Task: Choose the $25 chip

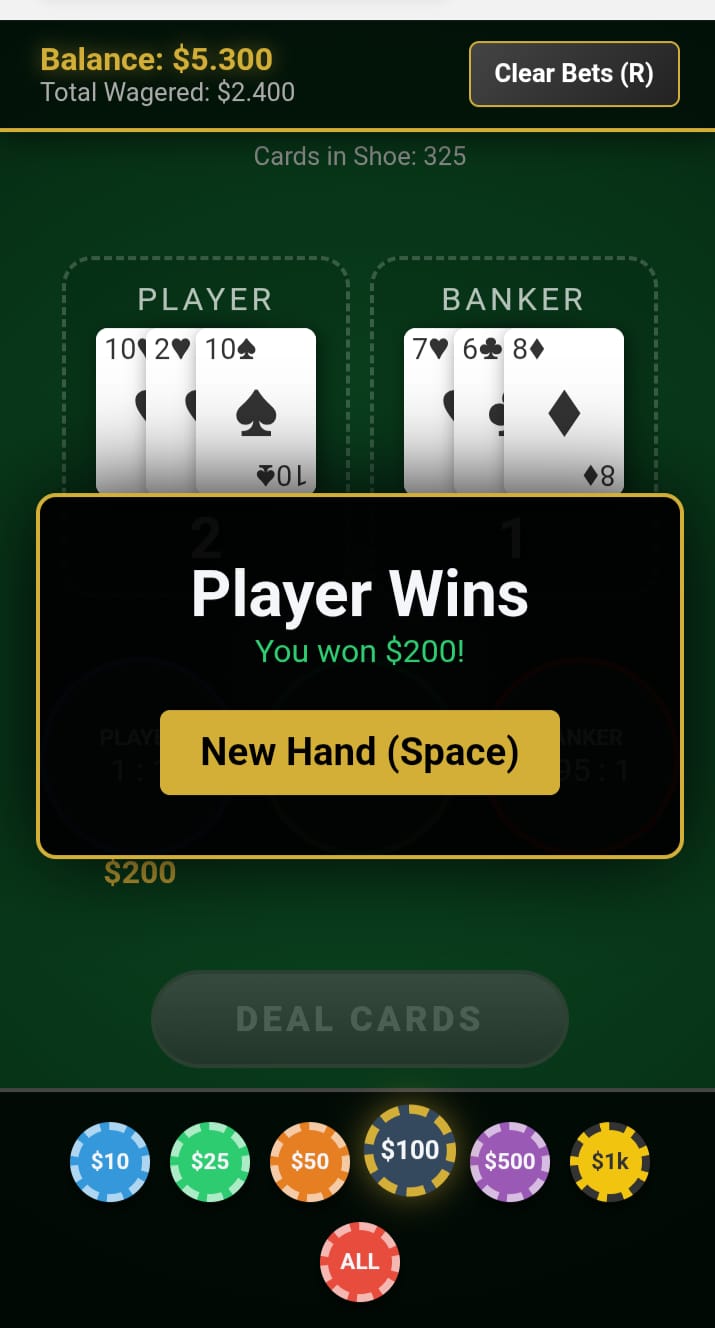Action: (x=210, y=1161)
